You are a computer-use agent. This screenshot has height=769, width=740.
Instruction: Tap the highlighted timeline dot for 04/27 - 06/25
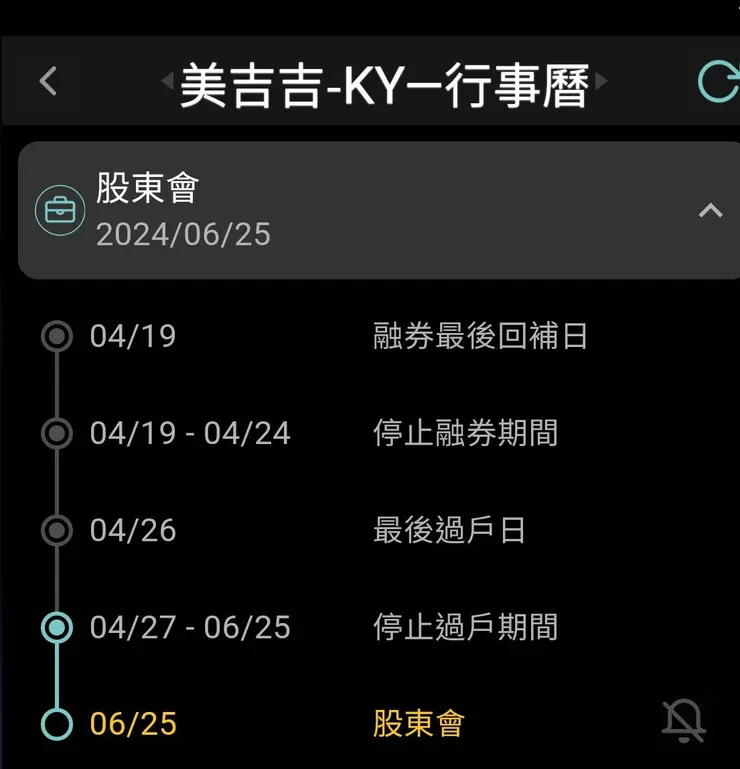coord(57,627)
